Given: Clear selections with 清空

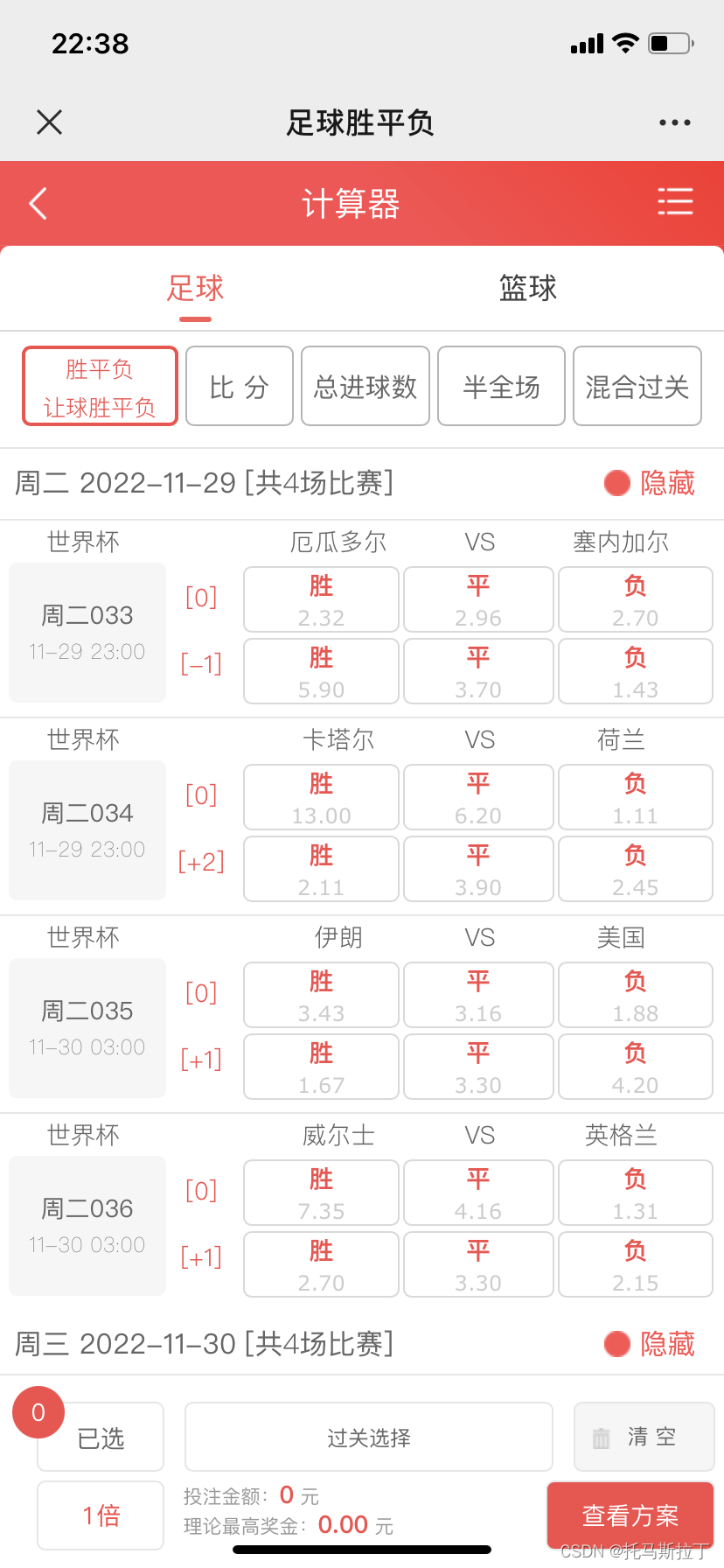Looking at the screenshot, I should tap(644, 1437).
